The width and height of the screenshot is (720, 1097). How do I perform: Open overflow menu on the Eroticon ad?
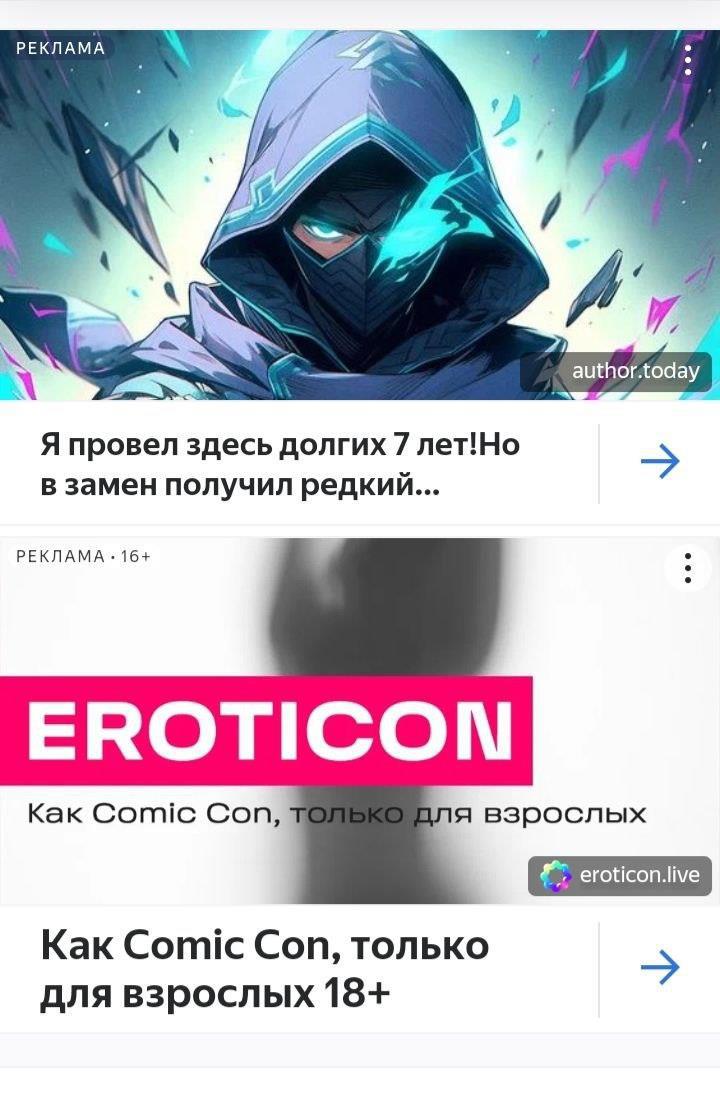[x=688, y=568]
